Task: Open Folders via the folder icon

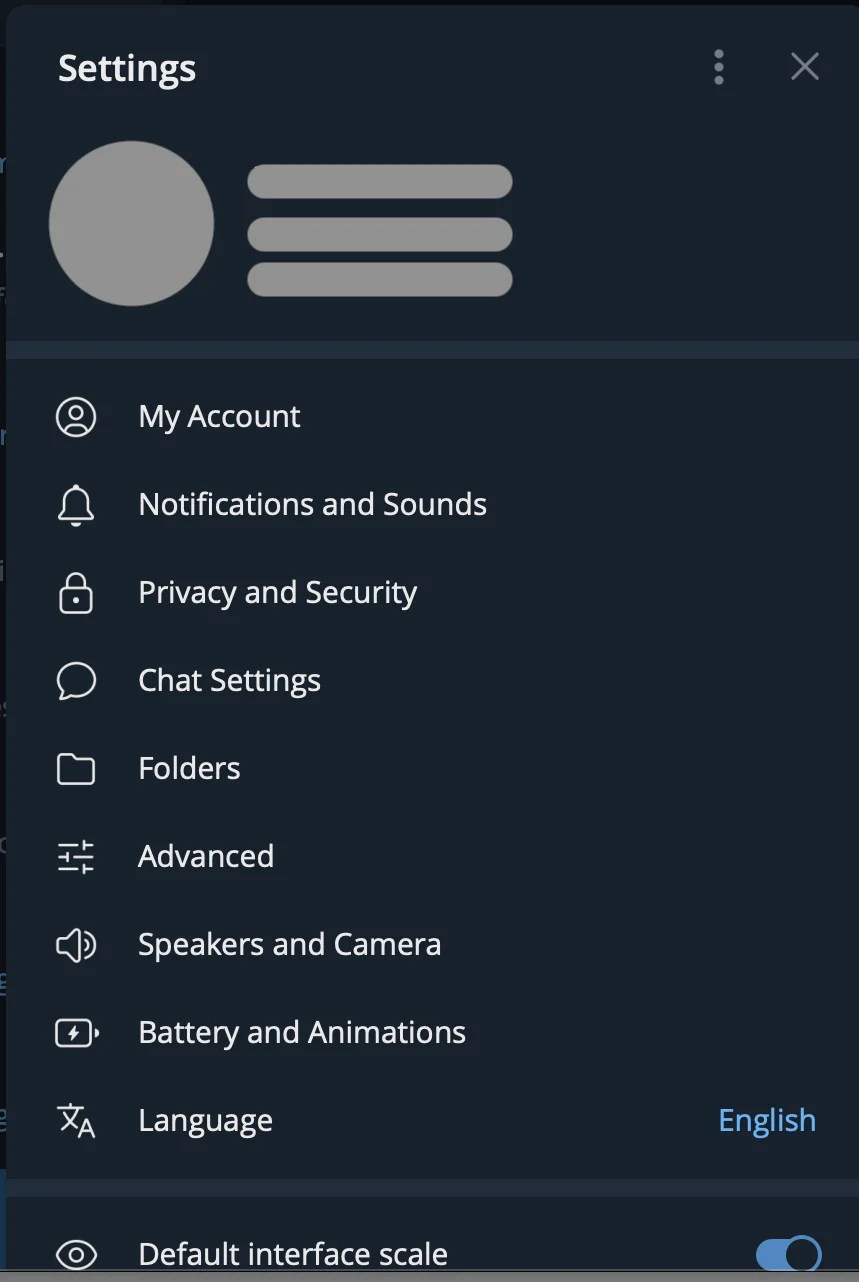Action: coord(75,768)
